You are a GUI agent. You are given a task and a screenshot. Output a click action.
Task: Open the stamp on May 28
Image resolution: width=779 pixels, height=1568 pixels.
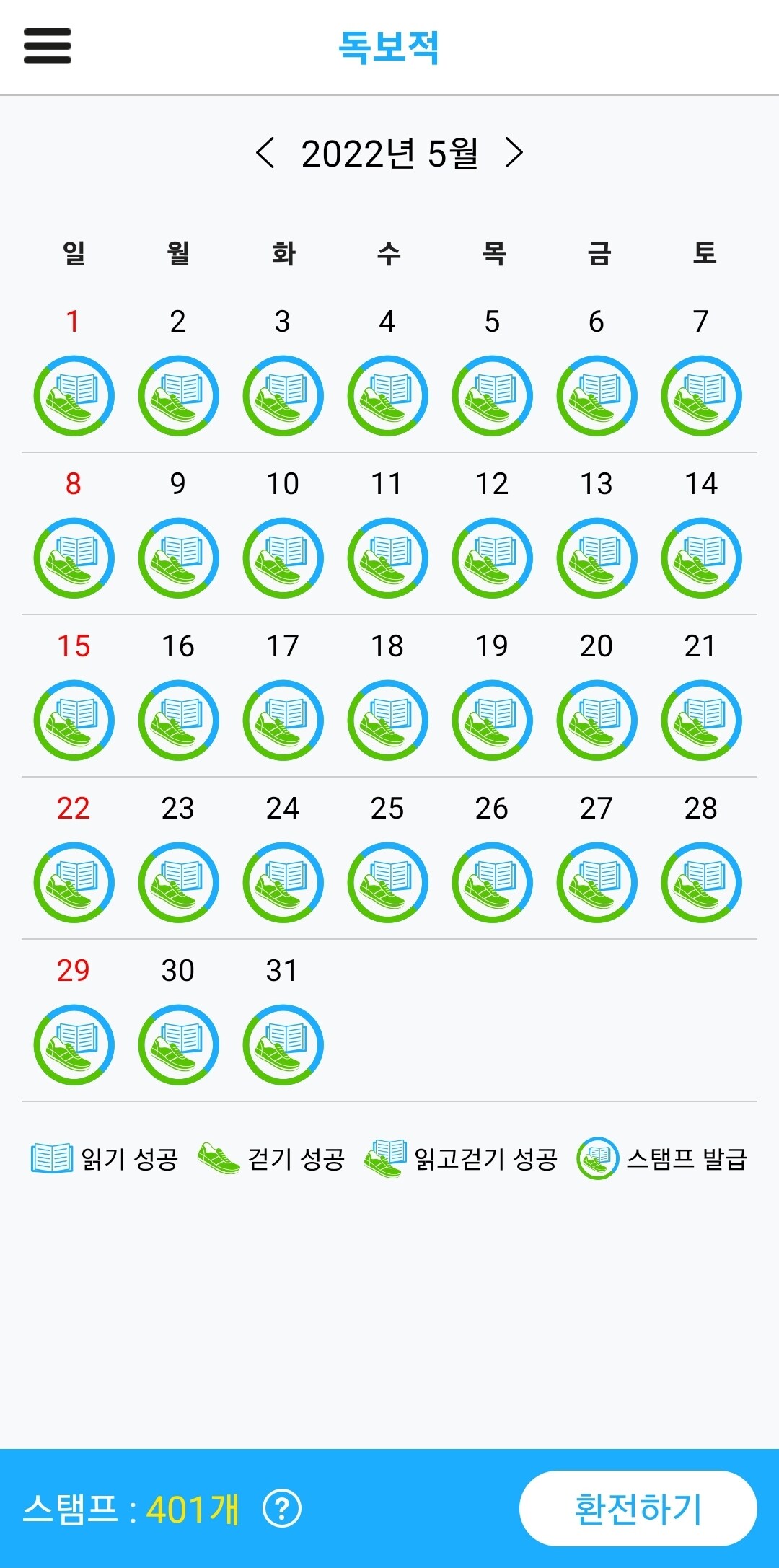[x=701, y=883]
